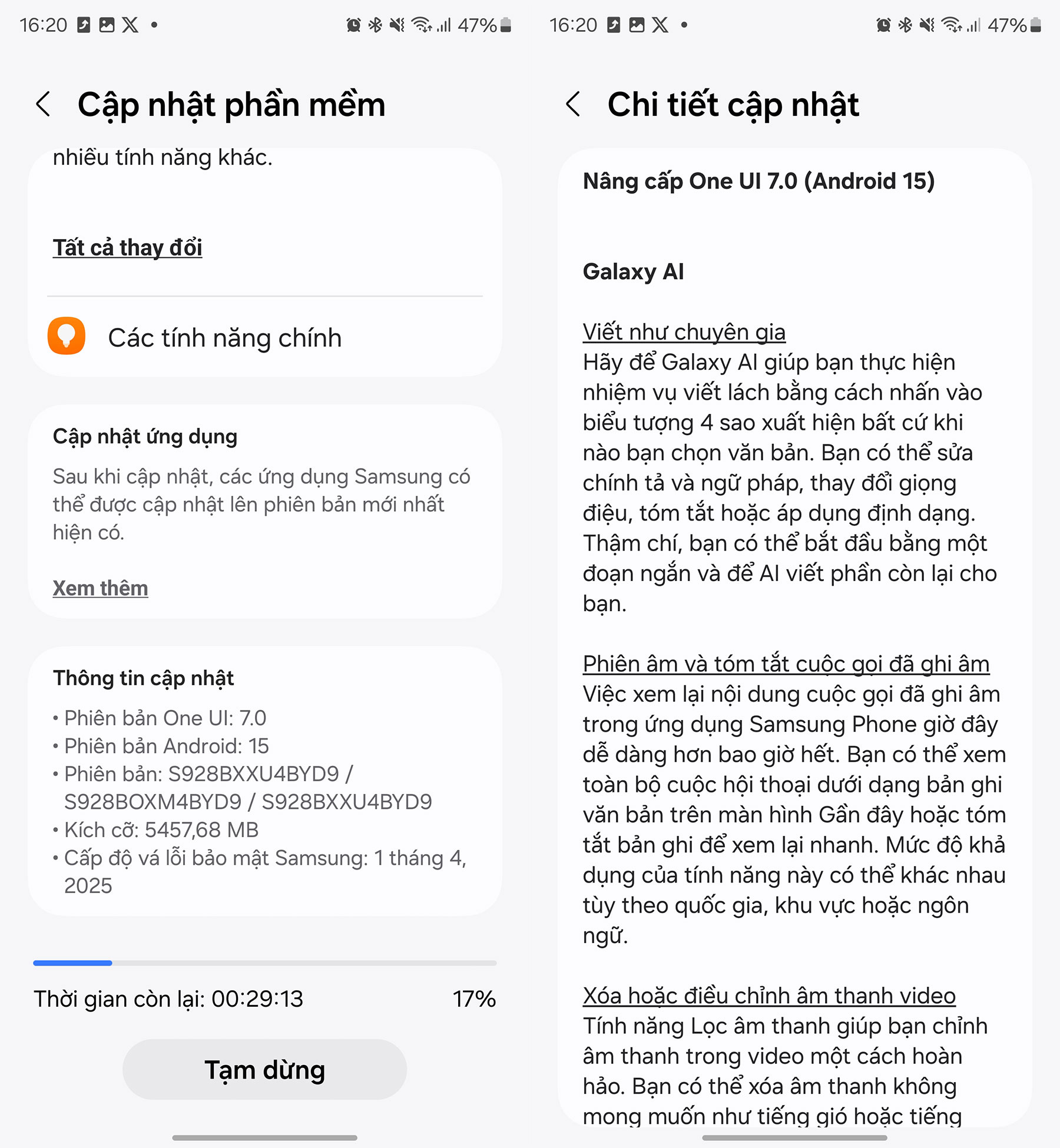
Task: Open Các tính năng chính row
Action: point(224,338)
